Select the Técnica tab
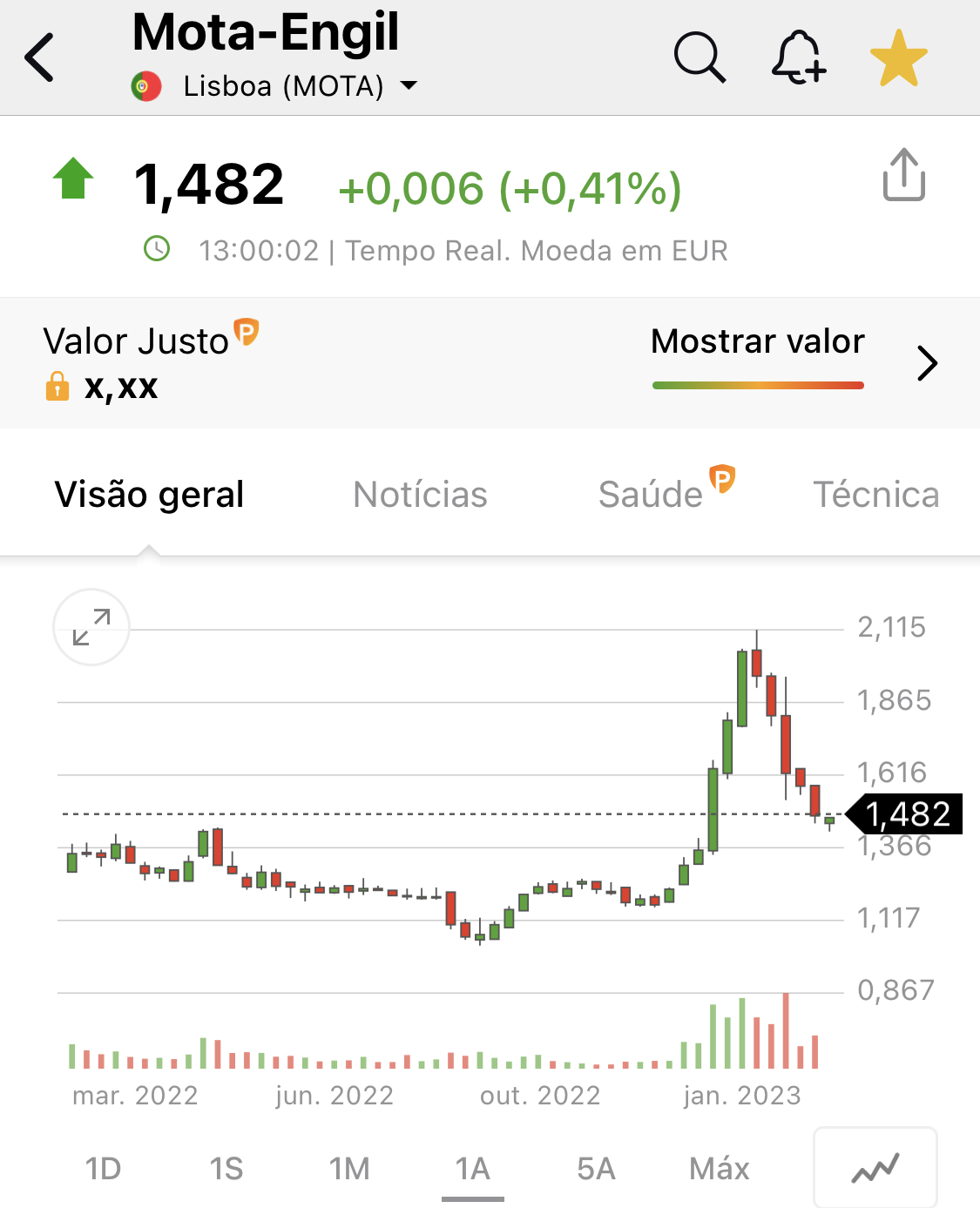The height and width of the screenshot is (1208, 980). tap(875, 495)
